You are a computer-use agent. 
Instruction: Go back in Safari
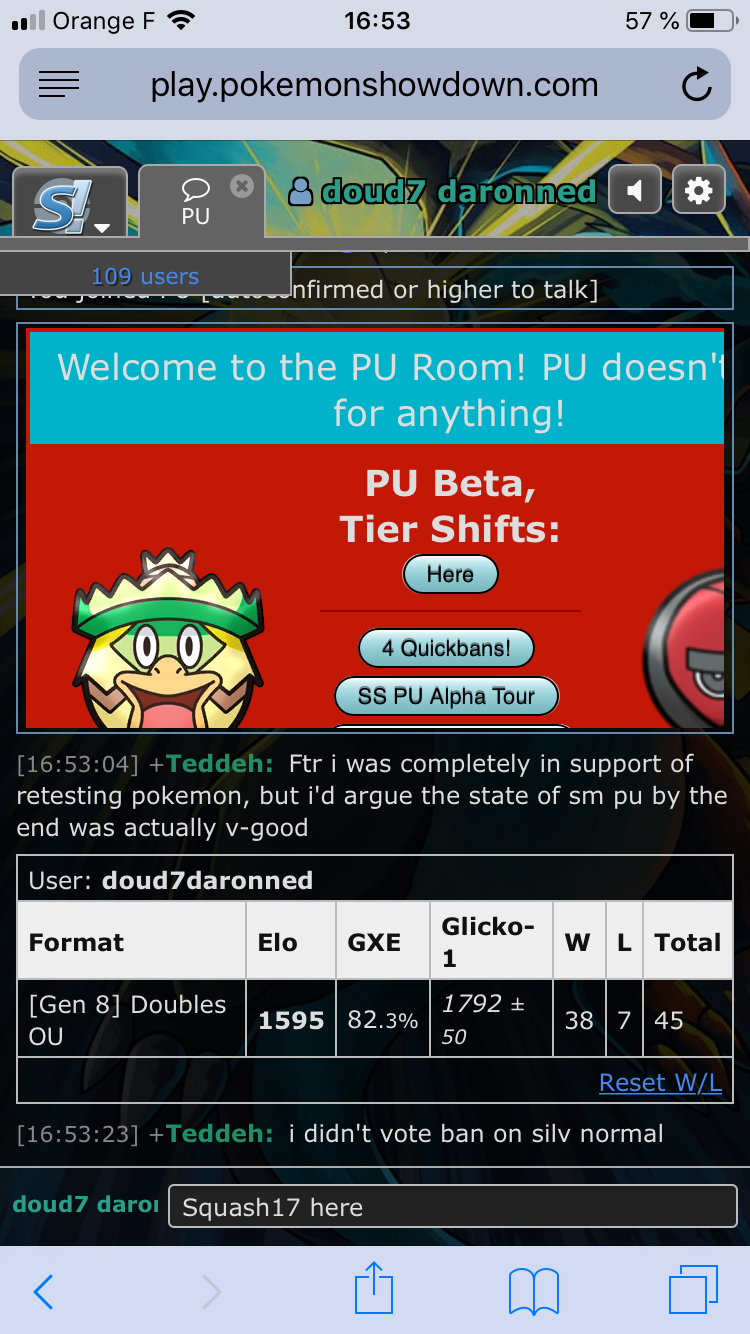(x=43, y=1292)
